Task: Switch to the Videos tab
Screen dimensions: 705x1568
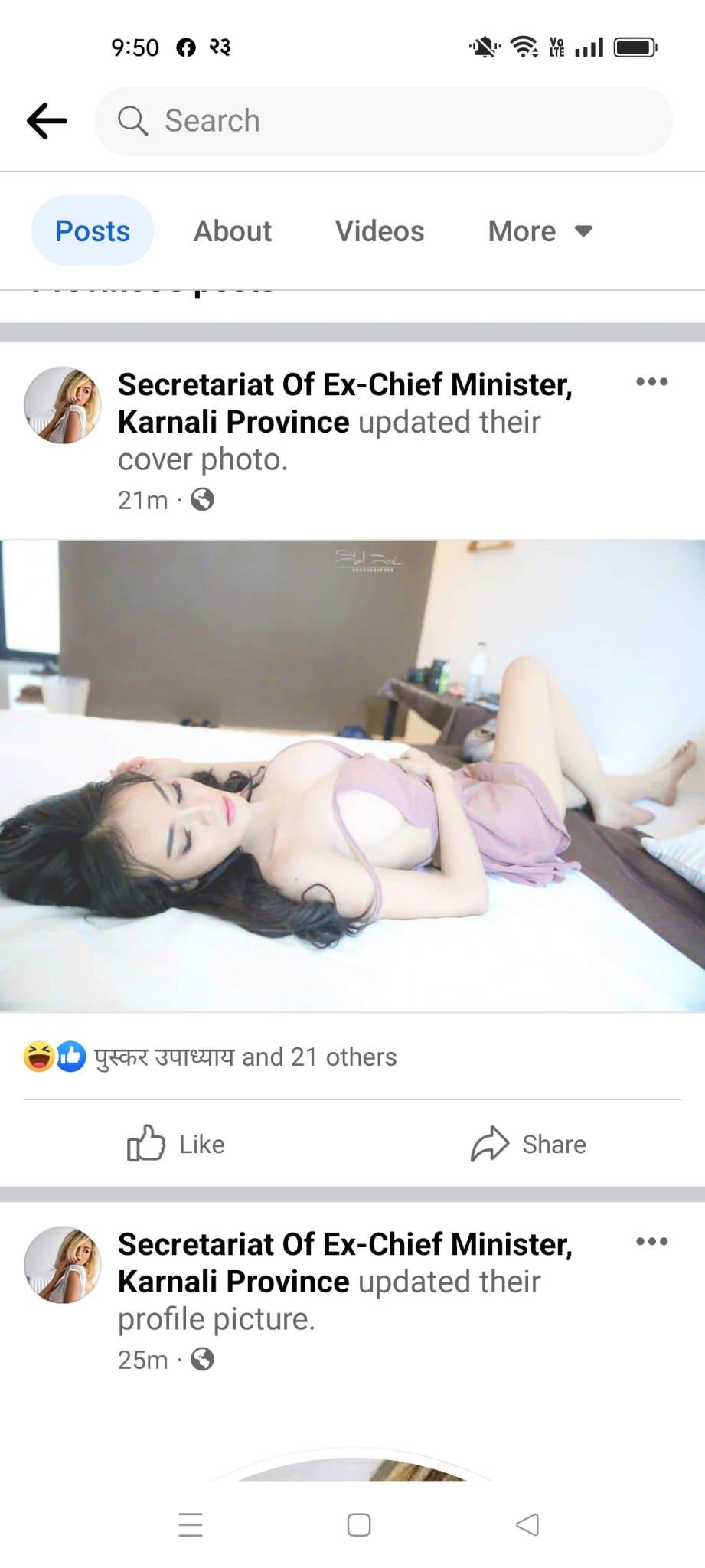Action: (x=379, y=230)
